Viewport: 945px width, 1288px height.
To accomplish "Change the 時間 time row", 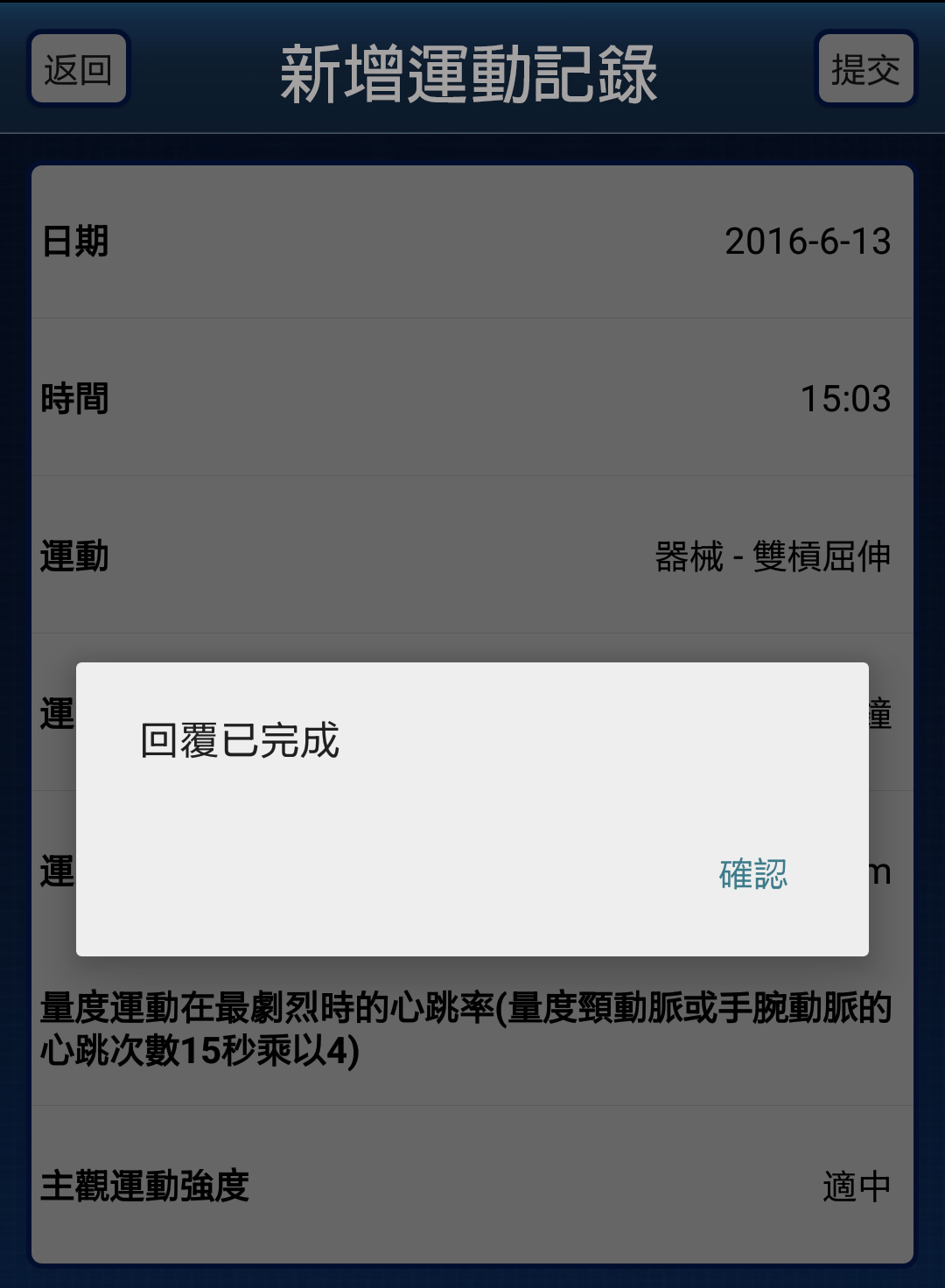I will click(x=472, y=399).
